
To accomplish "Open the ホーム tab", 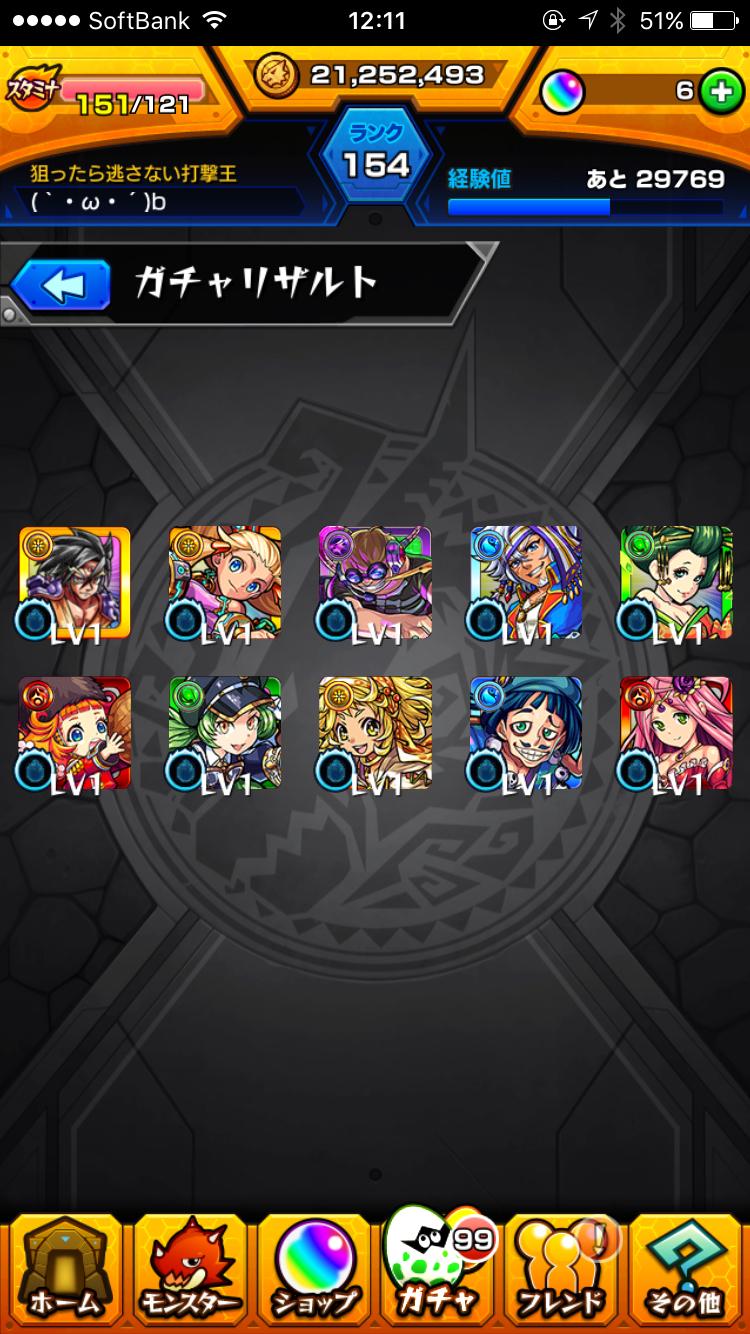I will tap(63, 1268).
